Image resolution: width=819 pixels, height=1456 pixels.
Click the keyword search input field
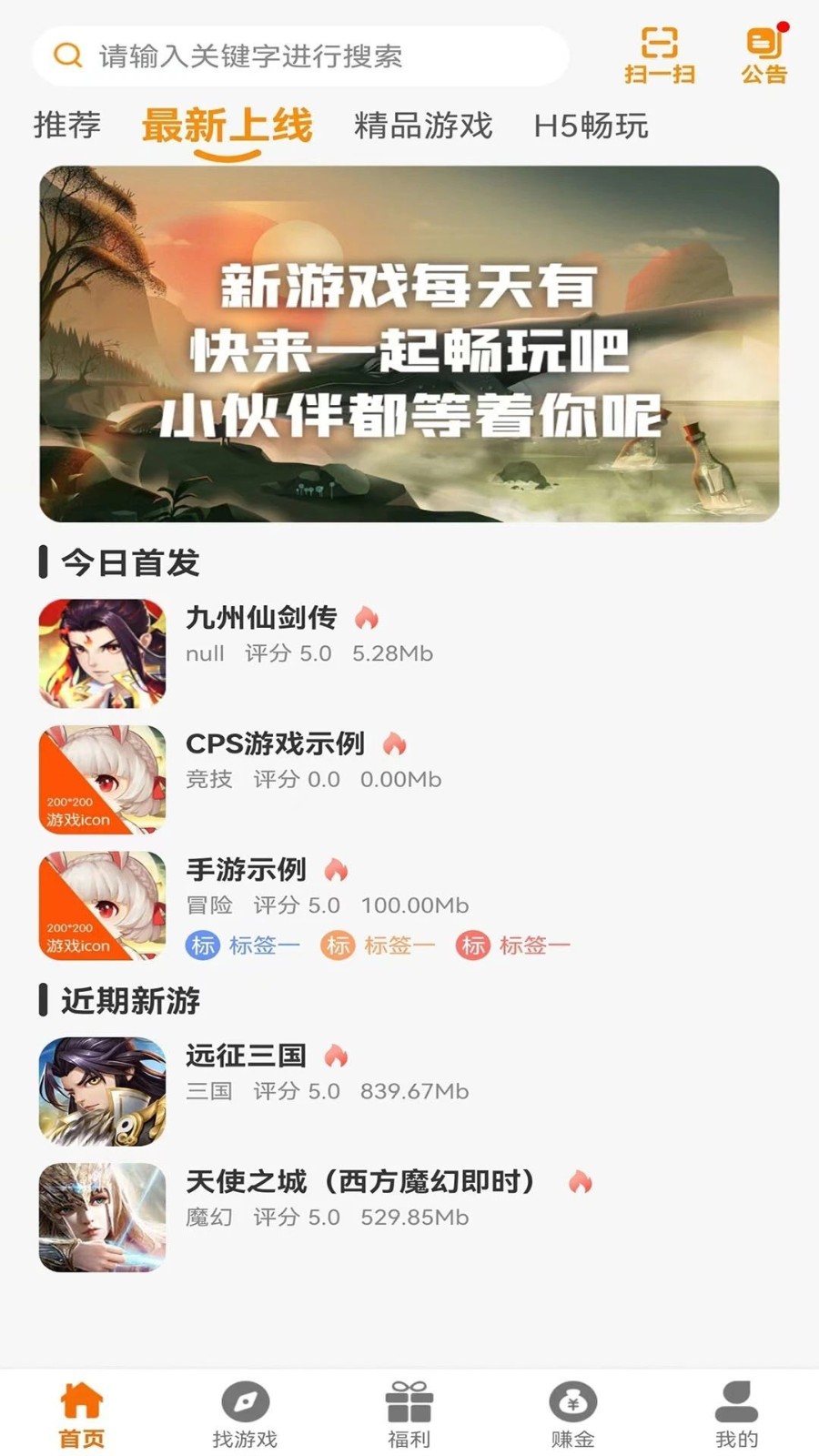[x=318, y=56]
